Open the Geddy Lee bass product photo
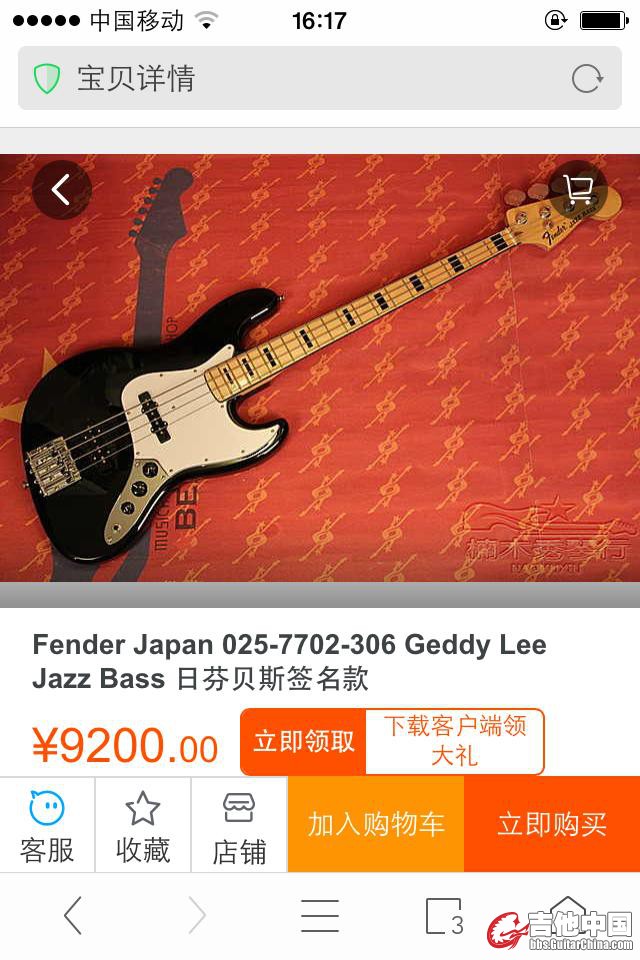The image size is (640, 960). [320, 370]
